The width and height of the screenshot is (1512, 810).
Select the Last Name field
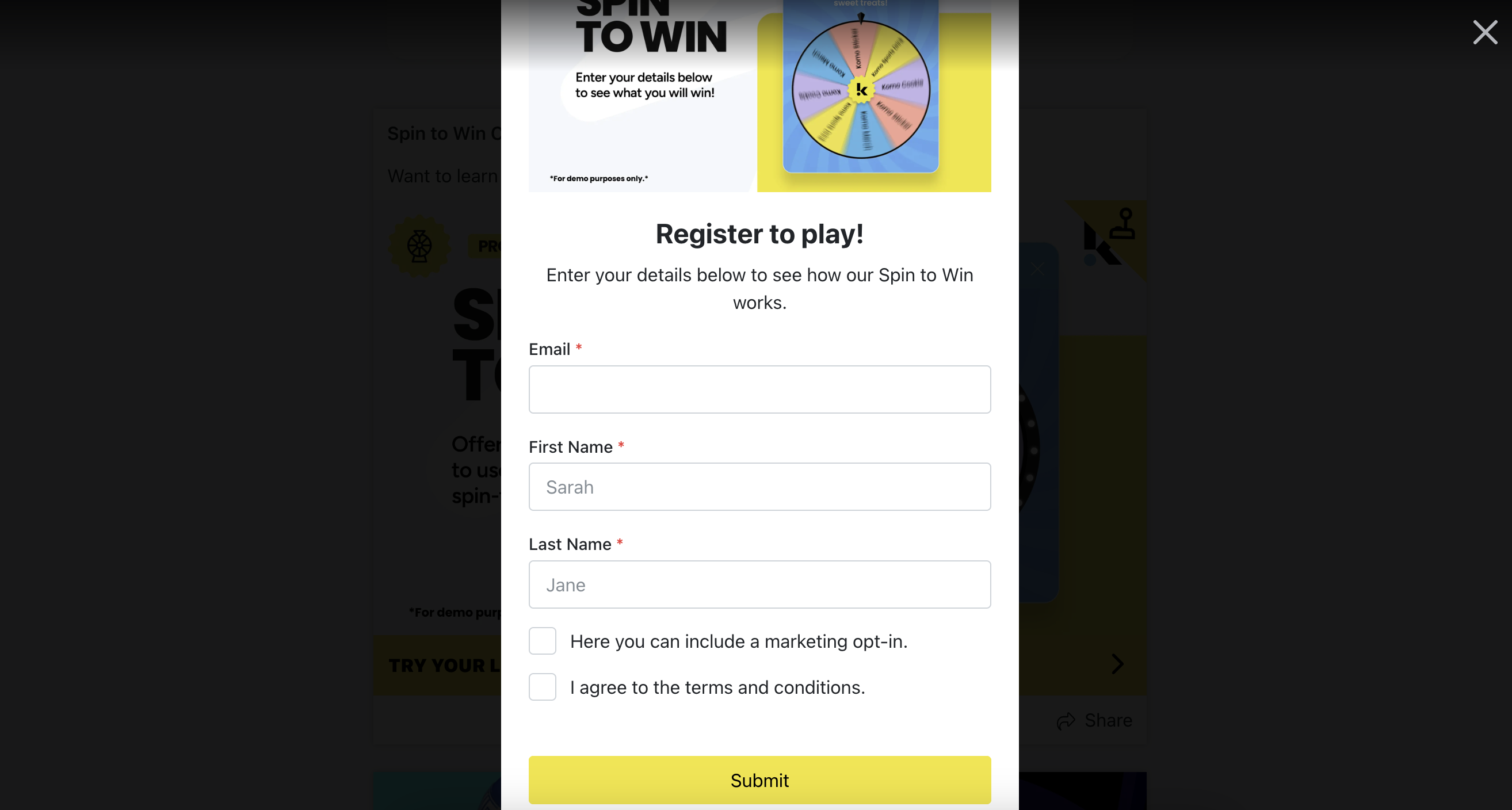(x=759, y=584)
